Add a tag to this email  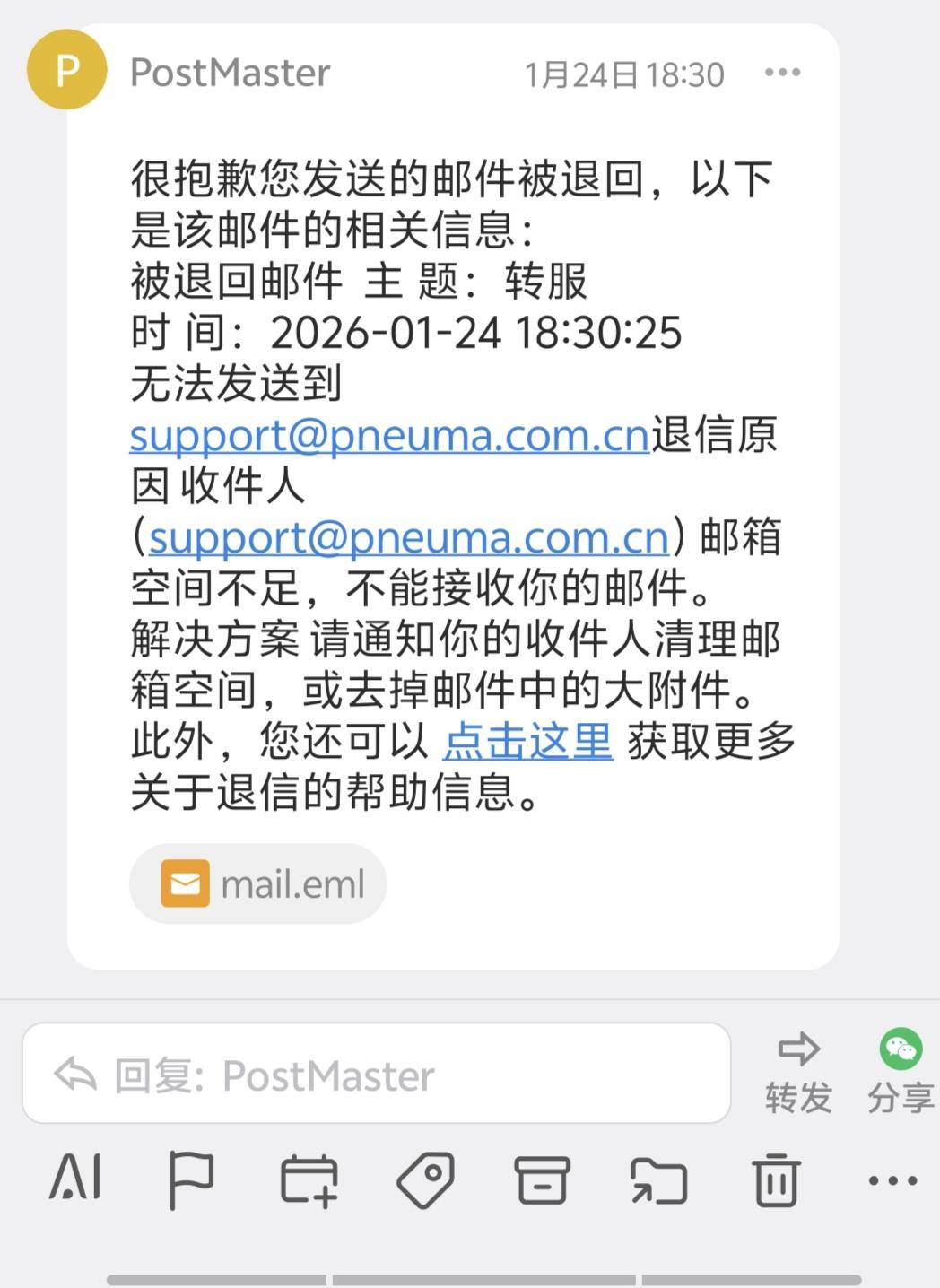coord(425,1179)
